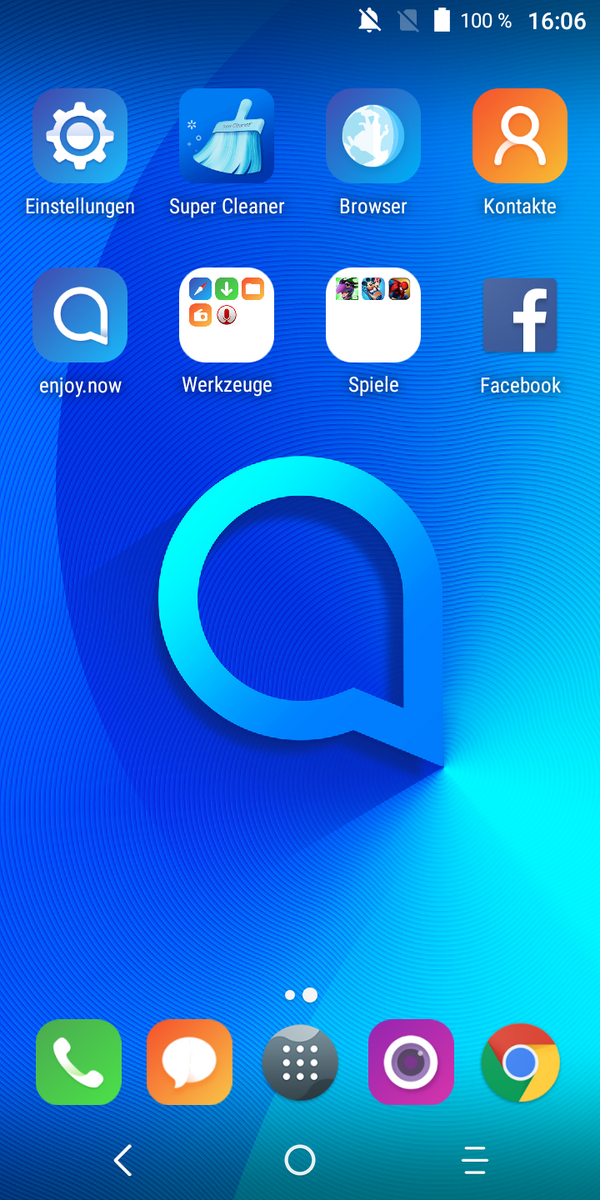Open recent apps from navigation bar

coord(475,1160)
